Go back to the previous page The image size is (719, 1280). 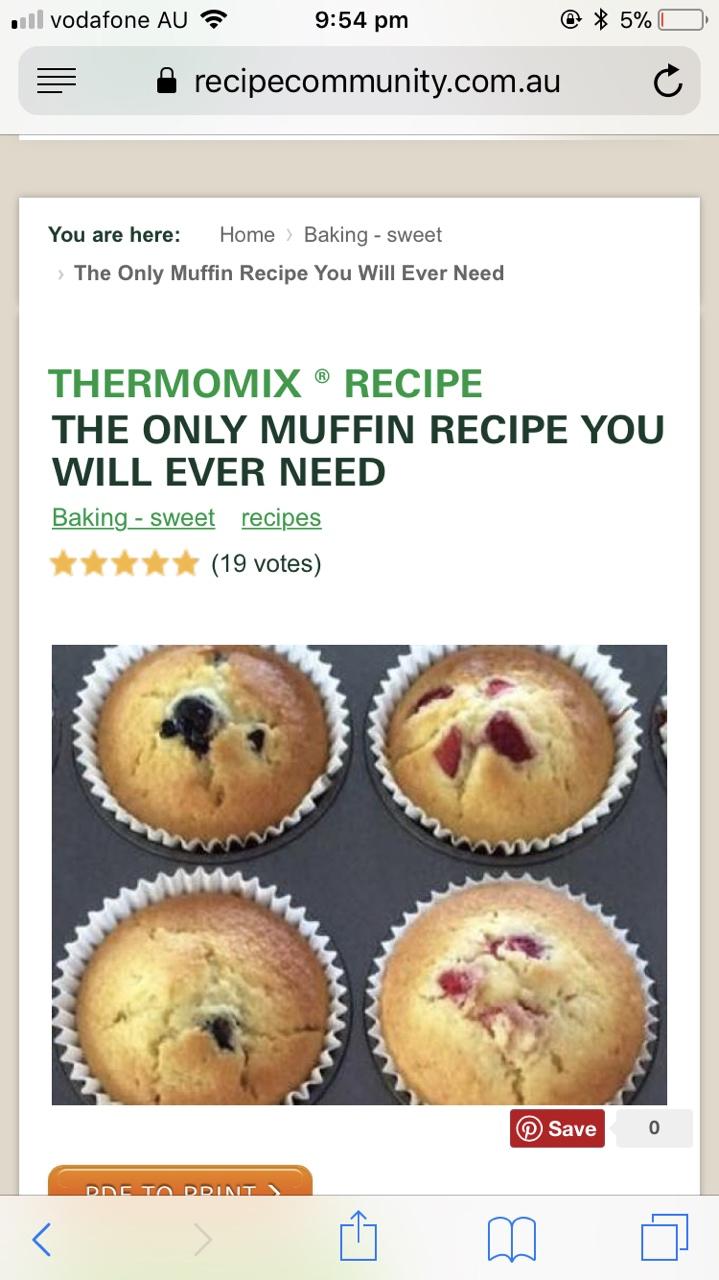pyautogui.click(x=42, y=1239)
